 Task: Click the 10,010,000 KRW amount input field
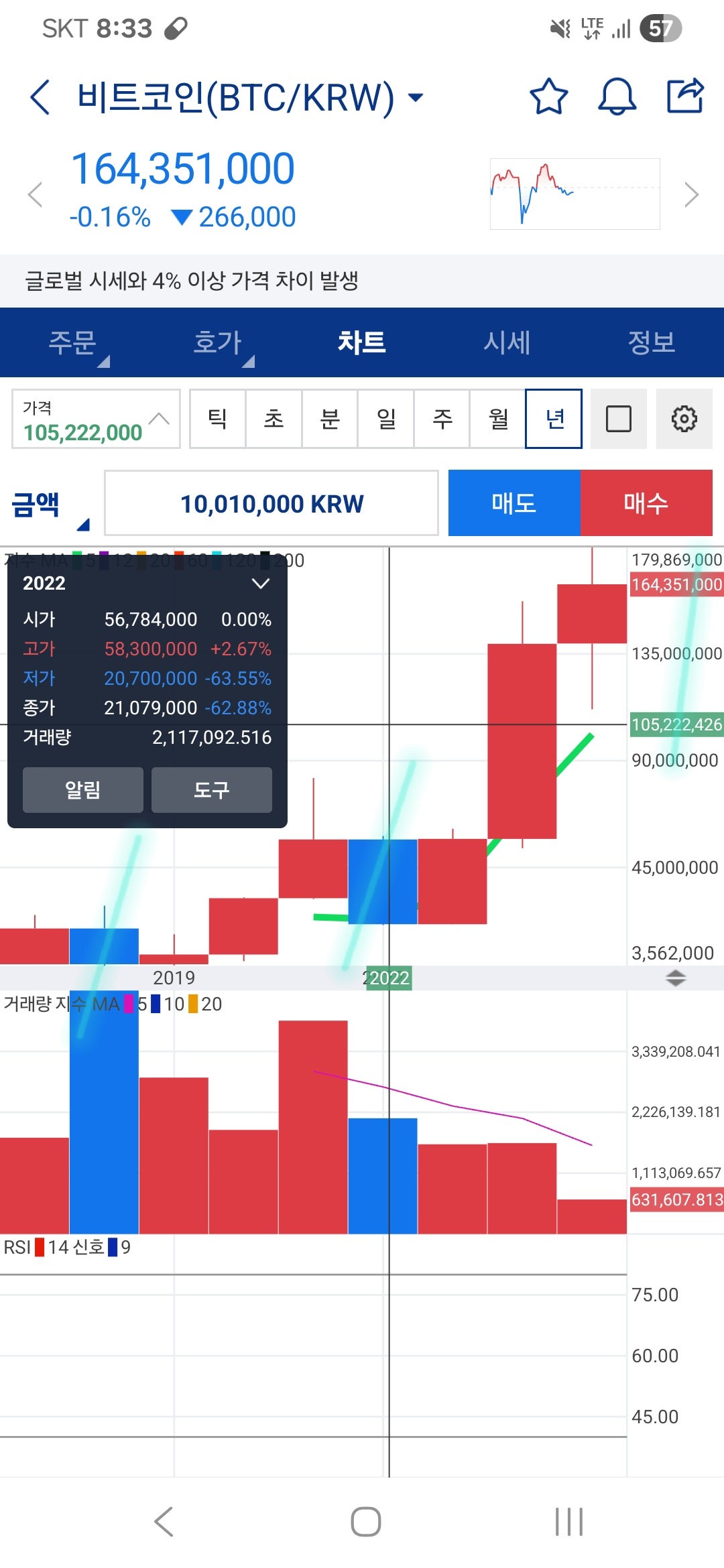[x=272, y=504]
